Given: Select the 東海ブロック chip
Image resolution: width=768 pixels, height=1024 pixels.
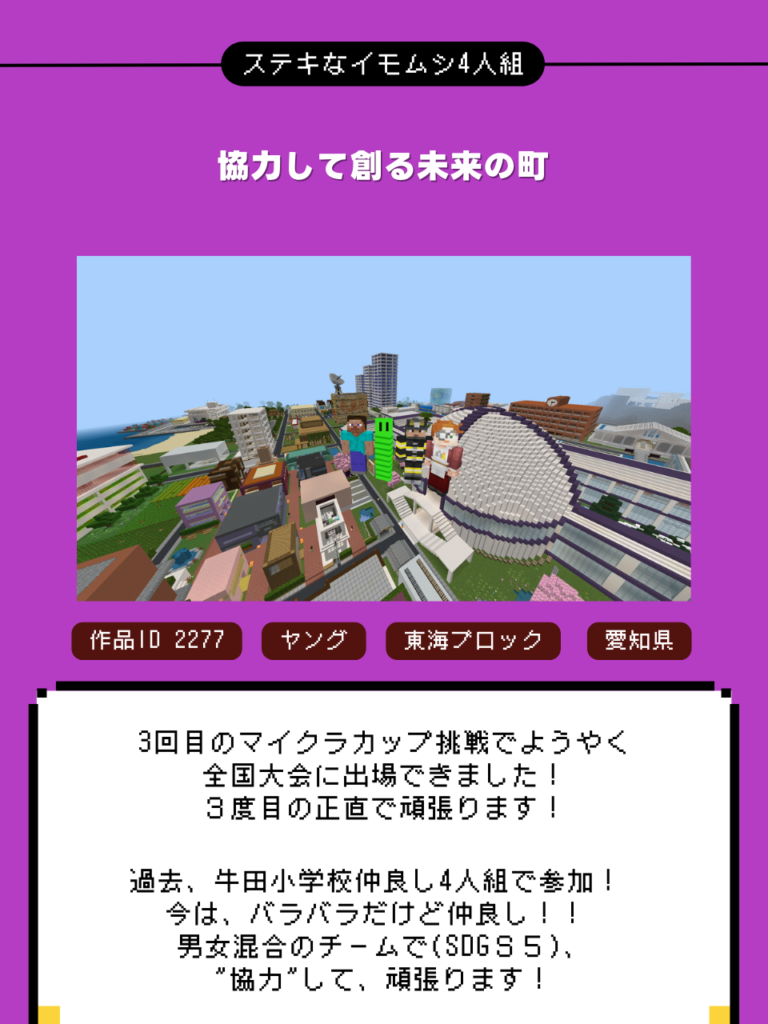Looking at the screenshot, I should (473, 641).
